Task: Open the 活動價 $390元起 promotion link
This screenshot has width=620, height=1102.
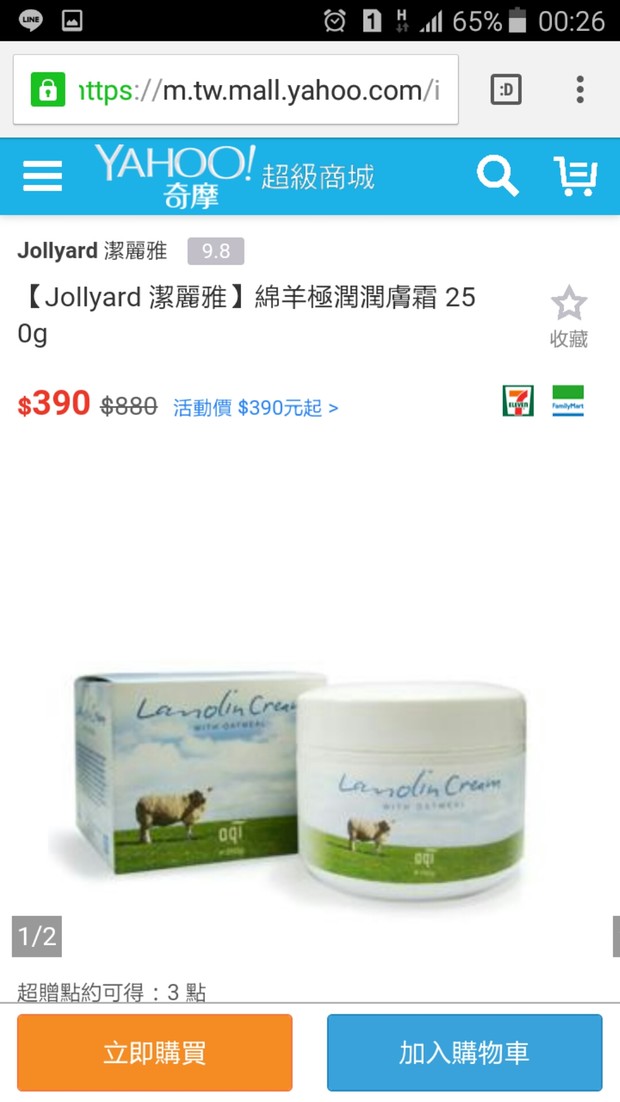Action: tap(256, 408)
